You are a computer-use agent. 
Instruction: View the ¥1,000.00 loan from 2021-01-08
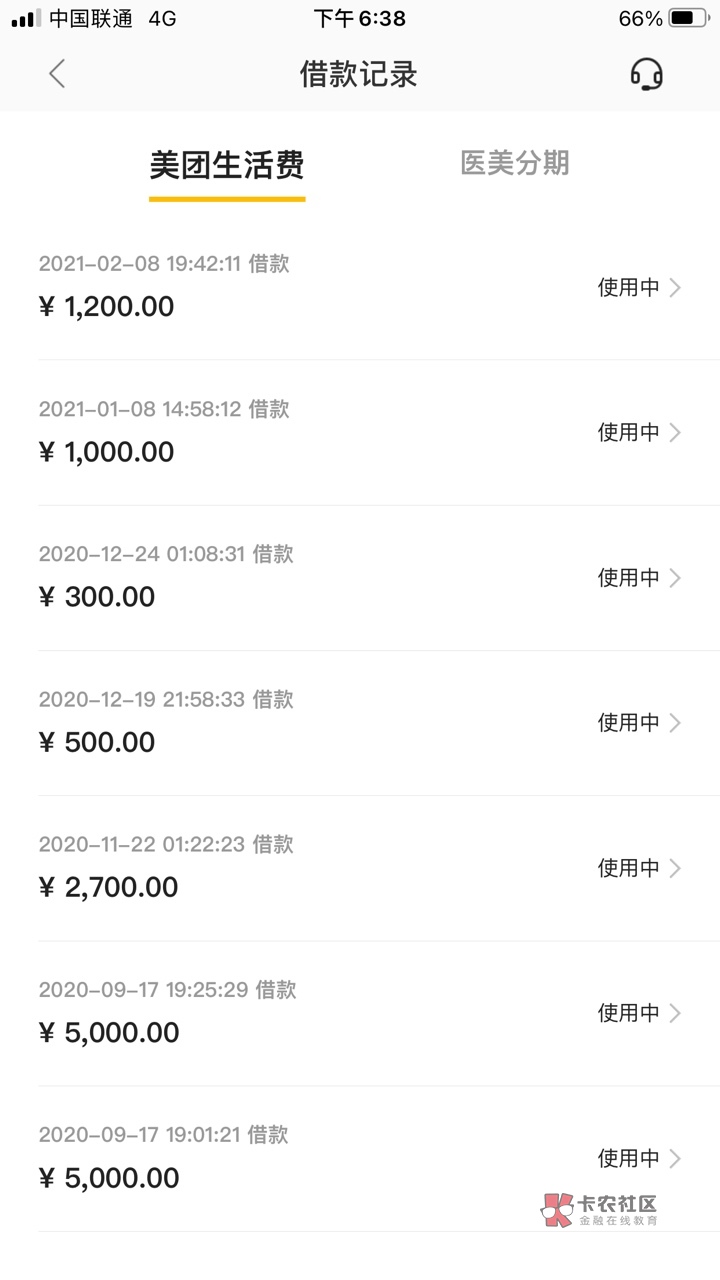[360, 432]
